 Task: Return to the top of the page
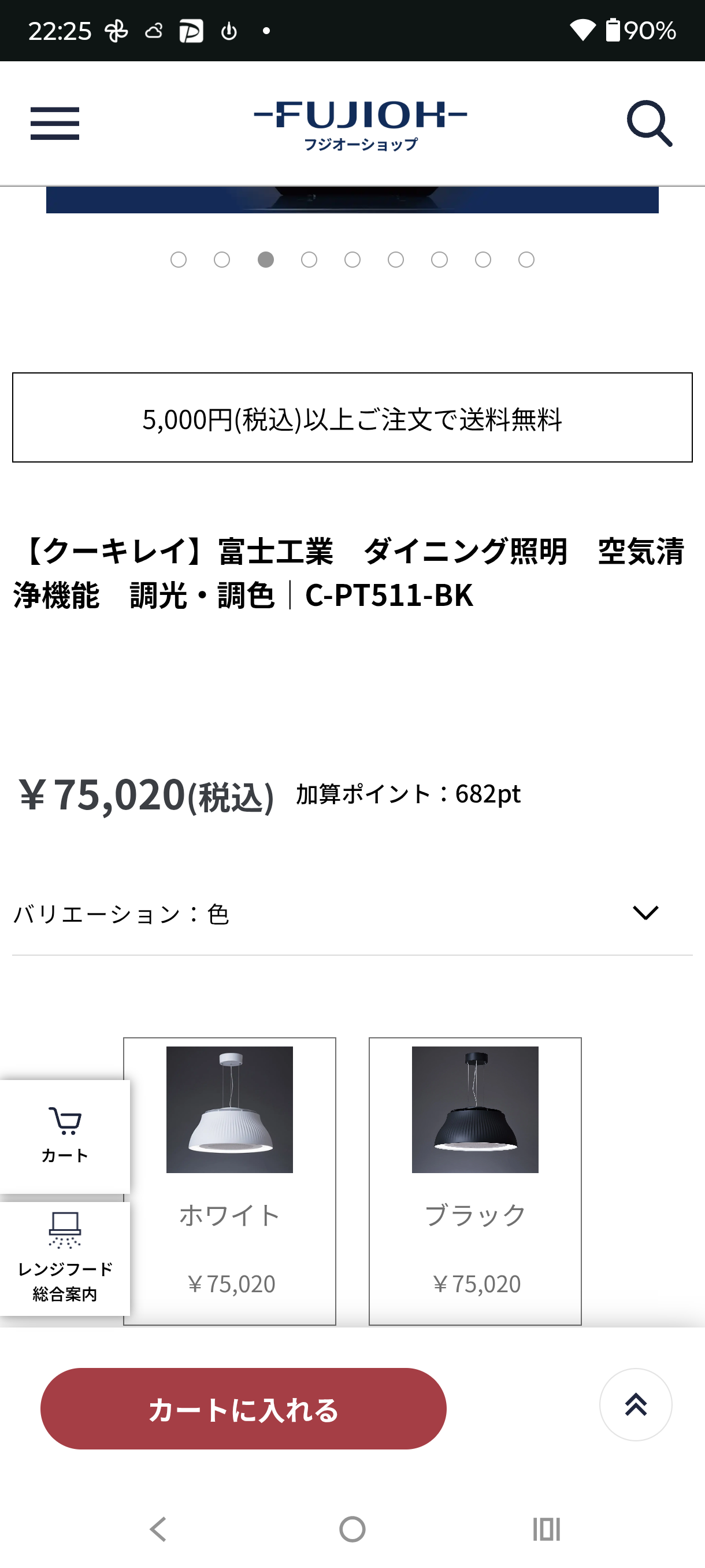pyautogui.click(x=635, y=1405)
